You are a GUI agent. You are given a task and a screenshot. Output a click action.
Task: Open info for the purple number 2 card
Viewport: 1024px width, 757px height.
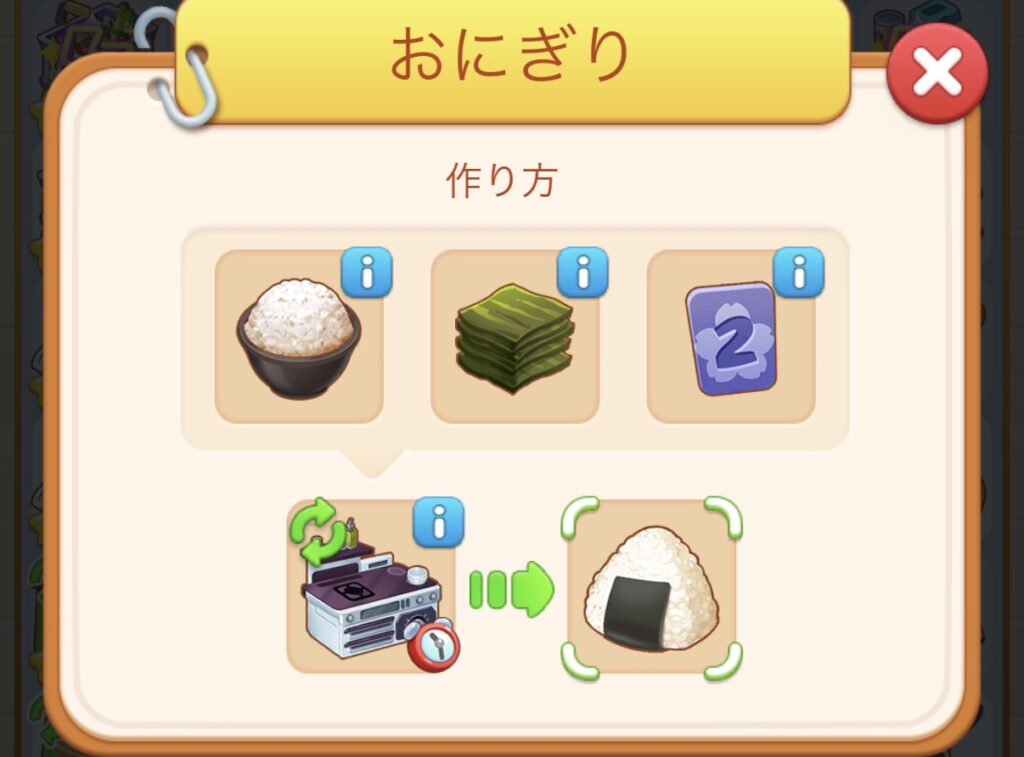798,272
